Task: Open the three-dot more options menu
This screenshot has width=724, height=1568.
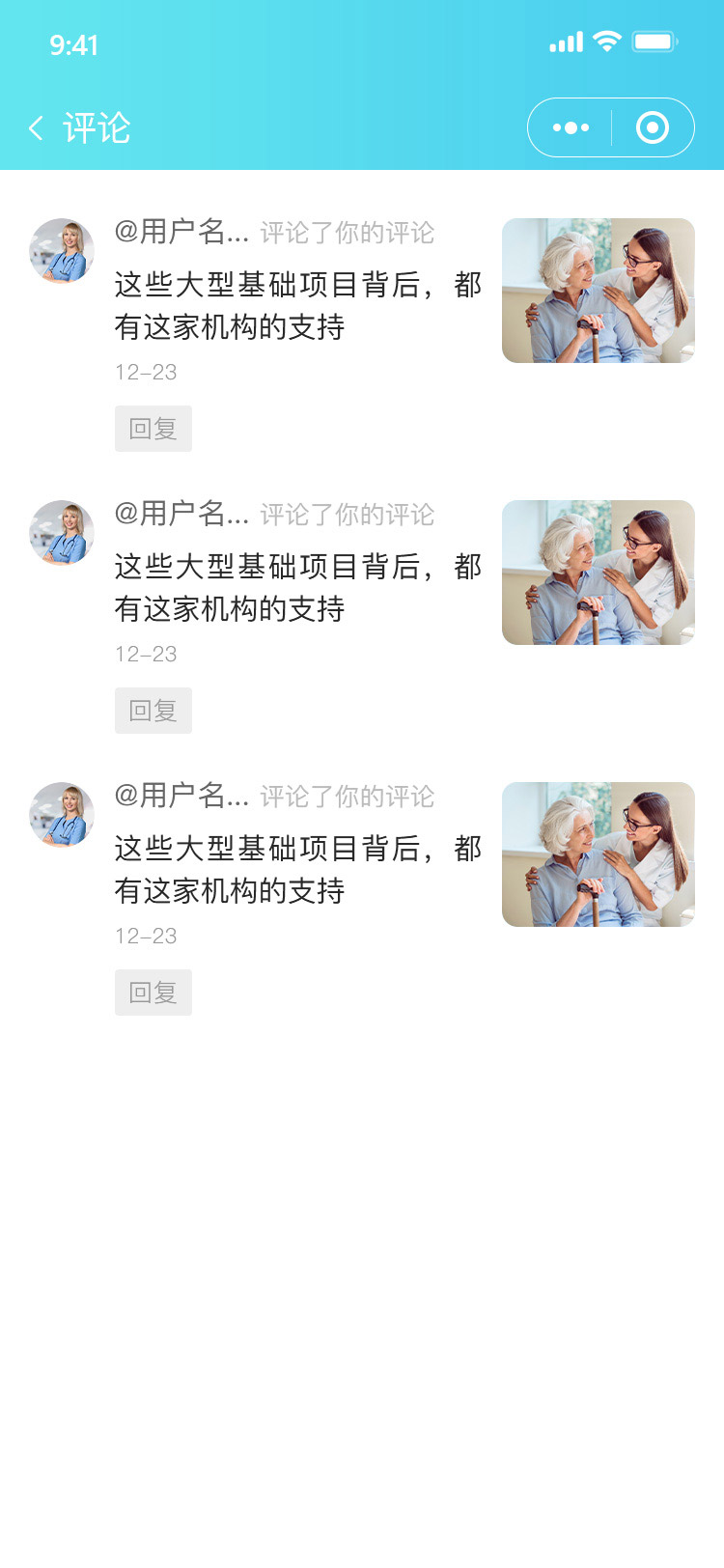Action: (x=571, y=127)
